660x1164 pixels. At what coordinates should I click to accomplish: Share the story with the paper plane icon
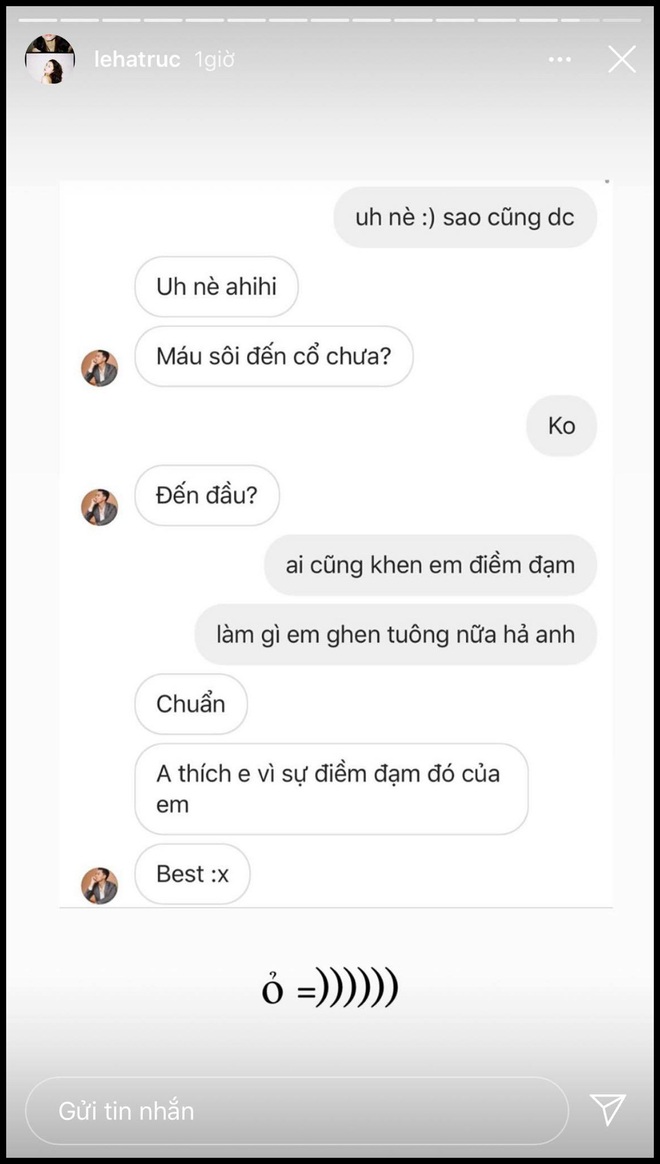coord(608,1109)
